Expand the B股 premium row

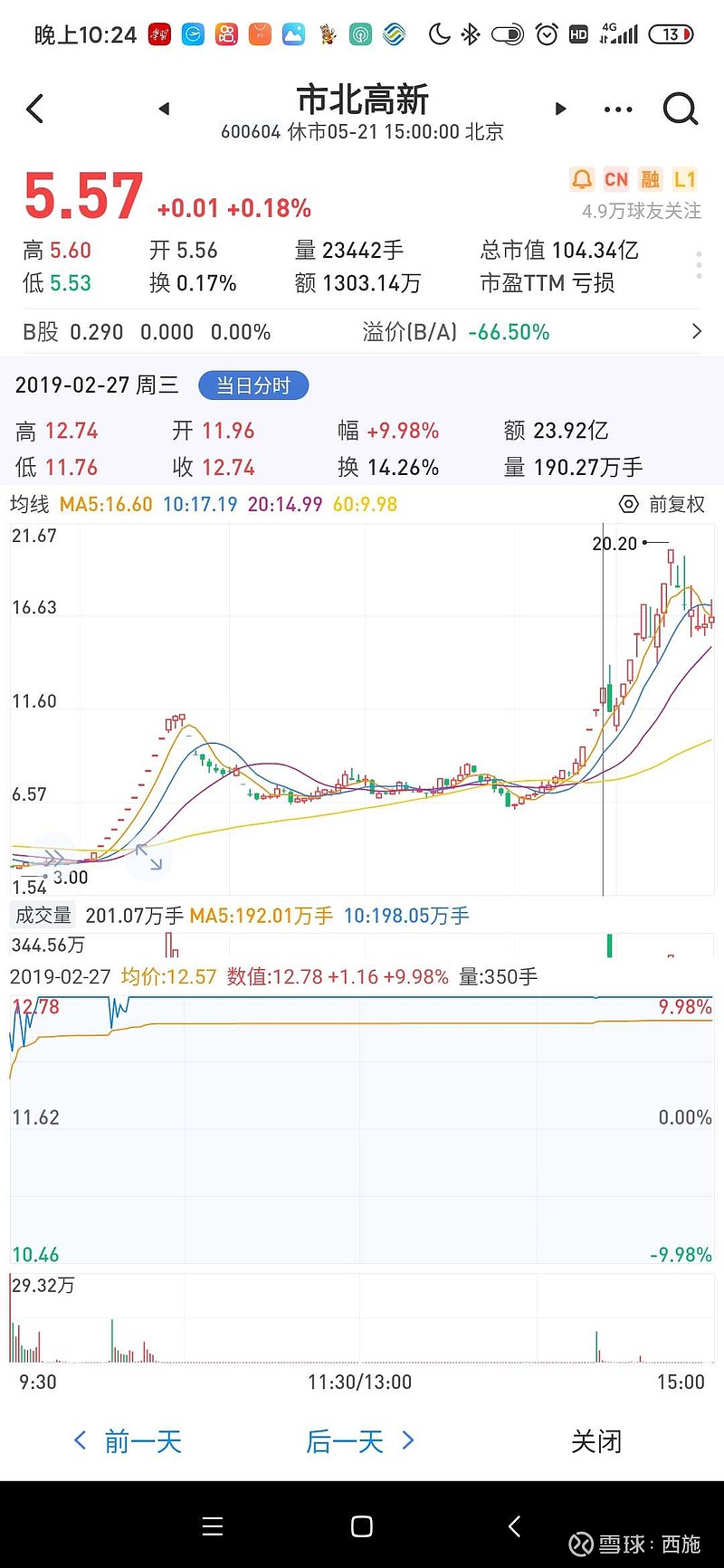tap(695, 331)
